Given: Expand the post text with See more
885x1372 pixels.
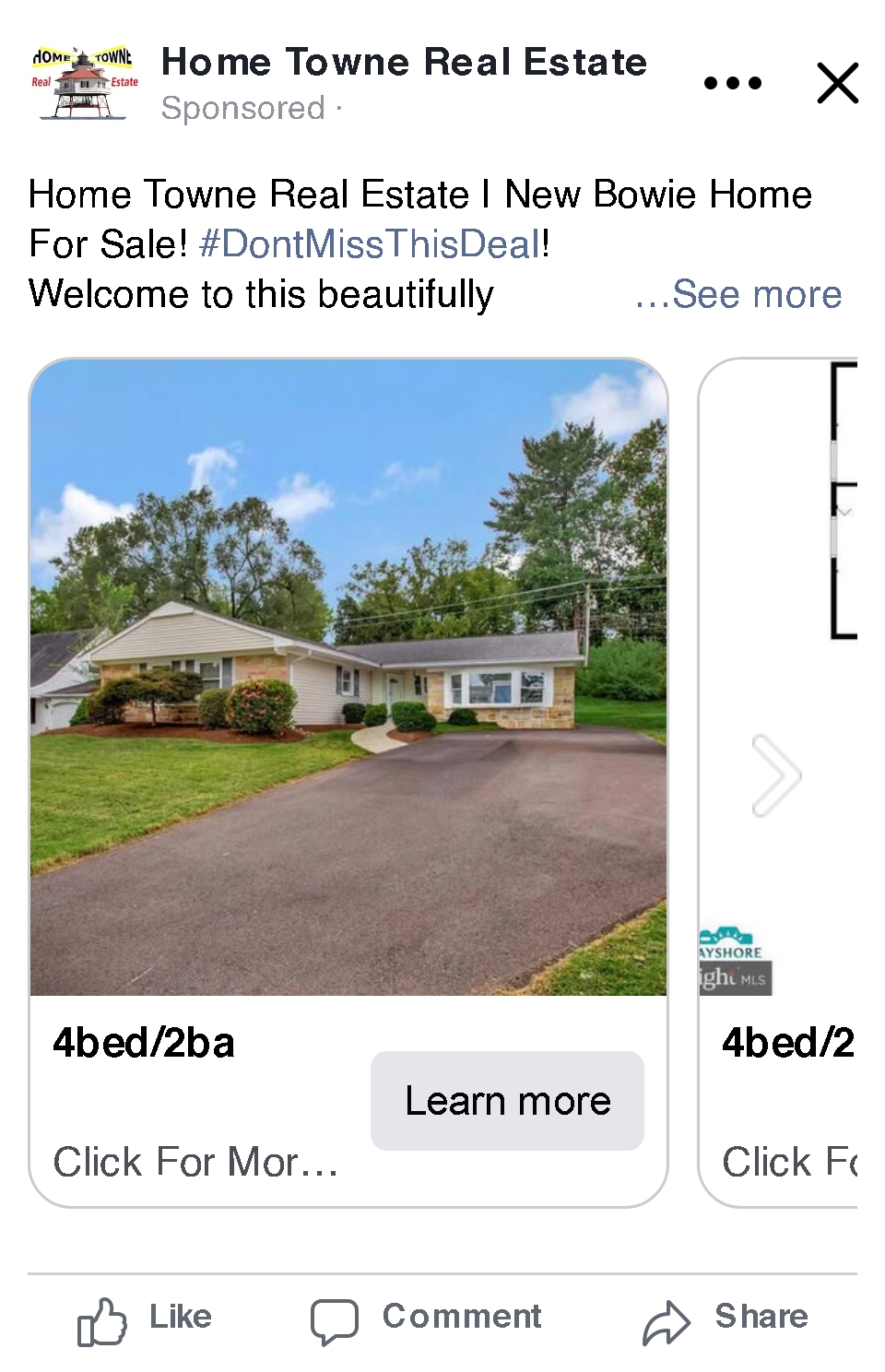Looking at the screenshot, I should pos(739,294).
